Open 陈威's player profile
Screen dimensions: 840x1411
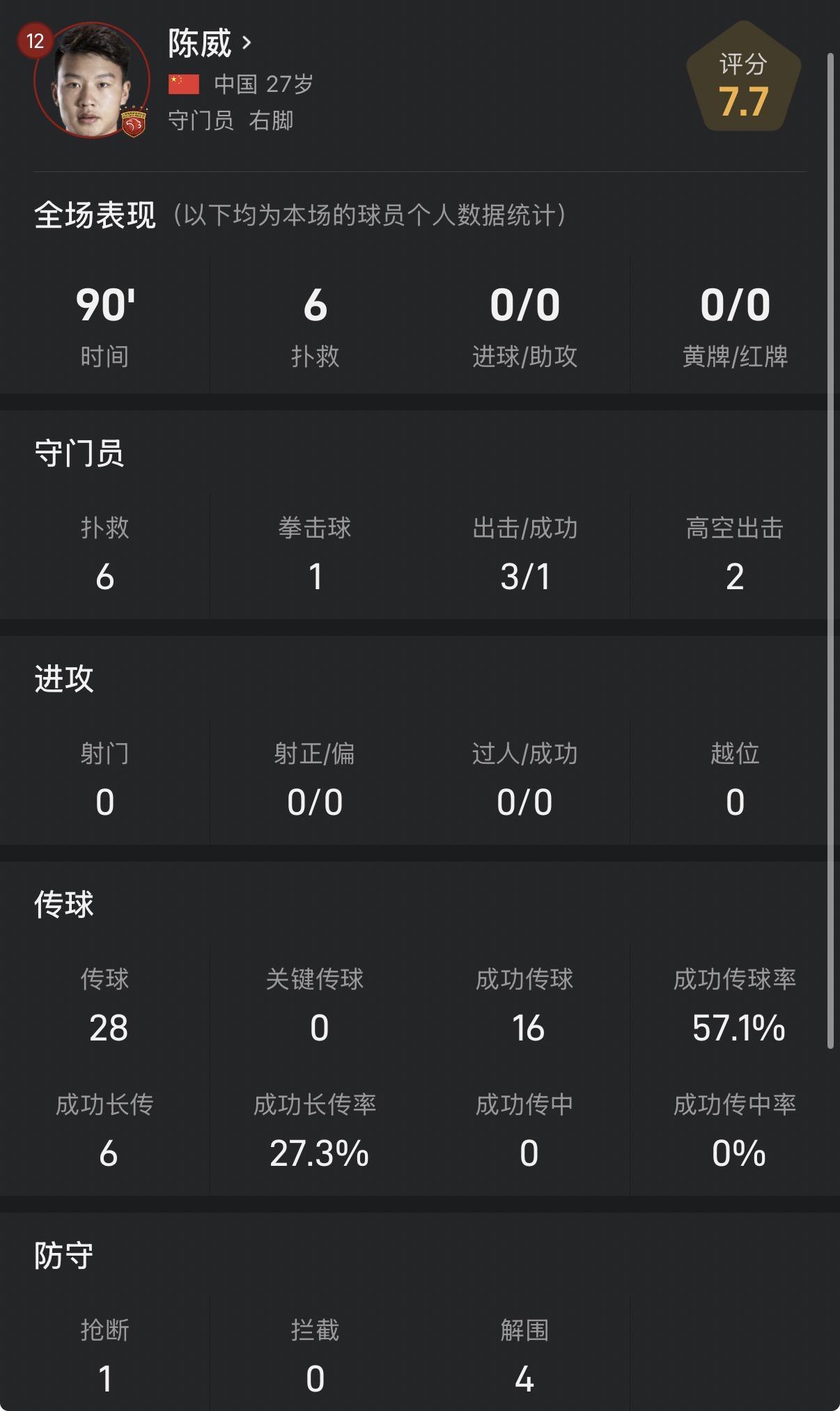point(210,43)
